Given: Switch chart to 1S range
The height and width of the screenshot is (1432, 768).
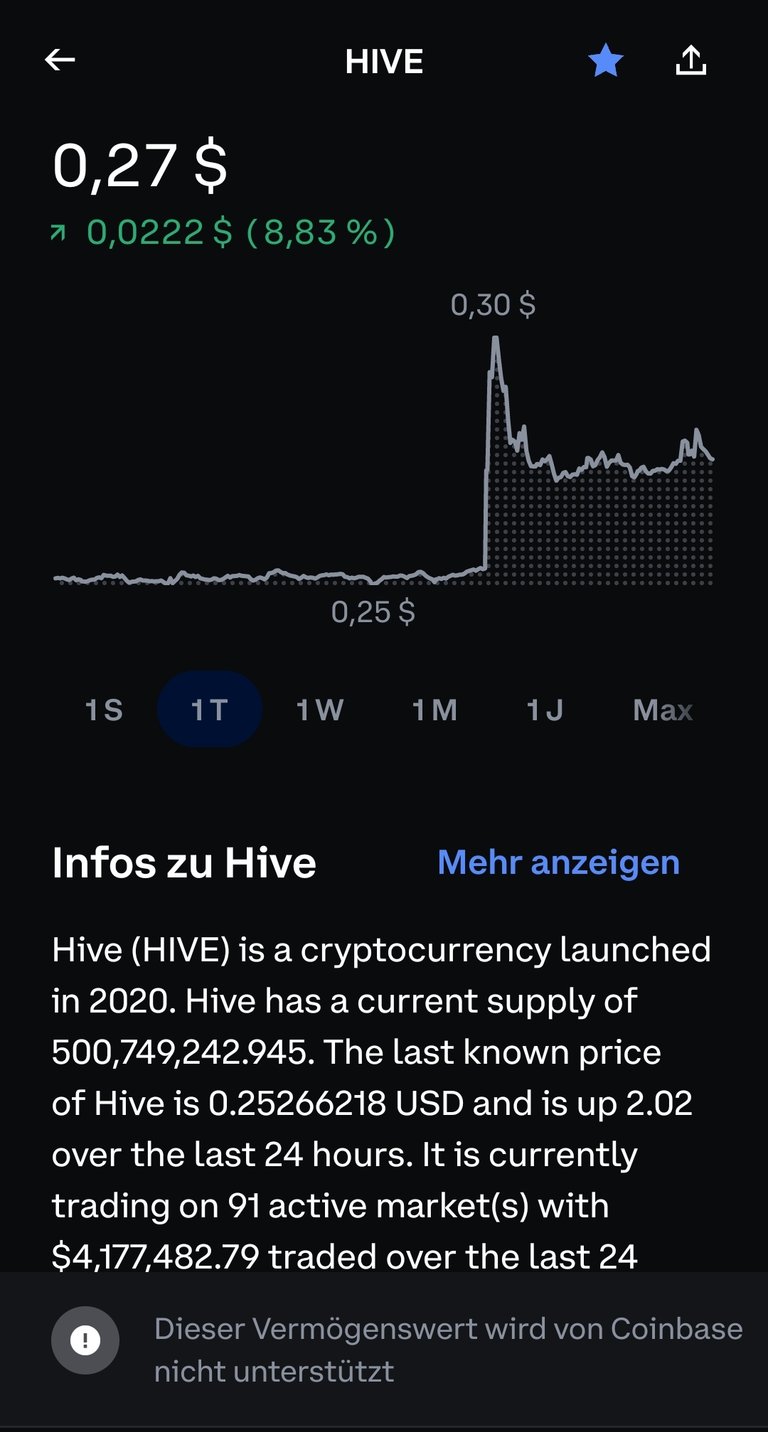Looking at the screenshot, I should click(104, 710).
